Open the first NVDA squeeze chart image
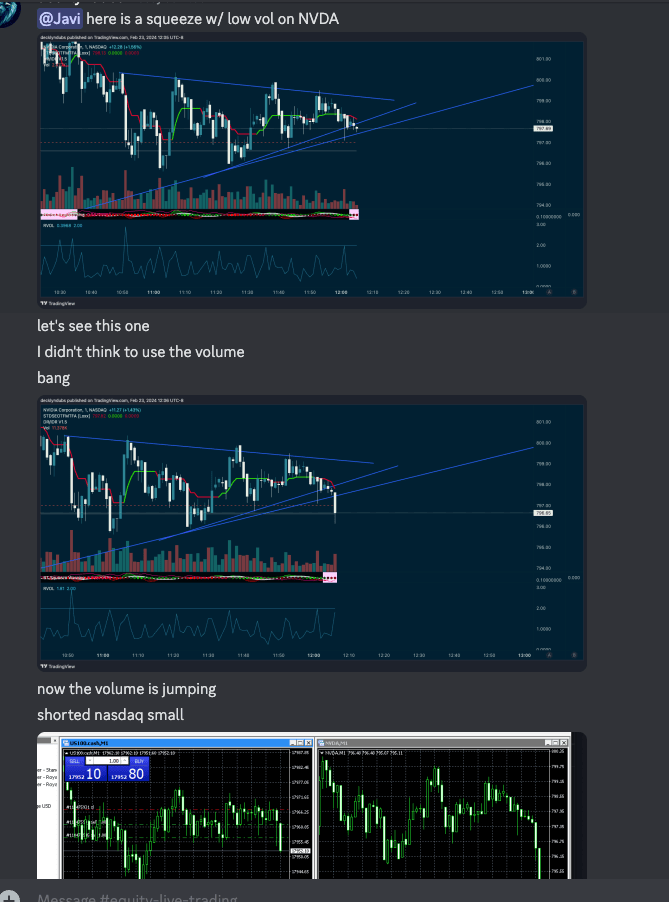 click(x=311, y=172)
